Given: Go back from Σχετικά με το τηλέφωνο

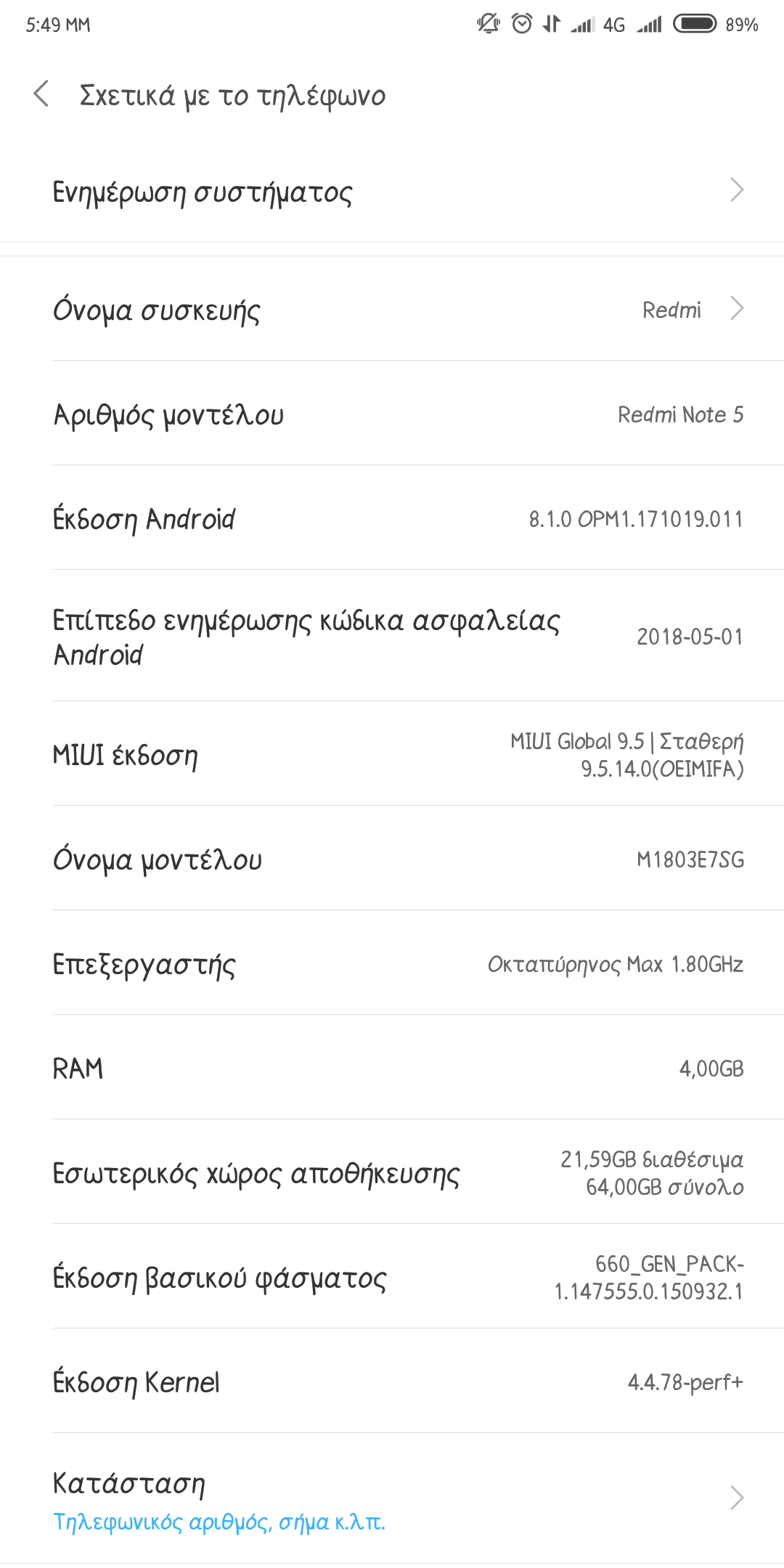Looking at the screenshot, I should (x=41, y=94).
